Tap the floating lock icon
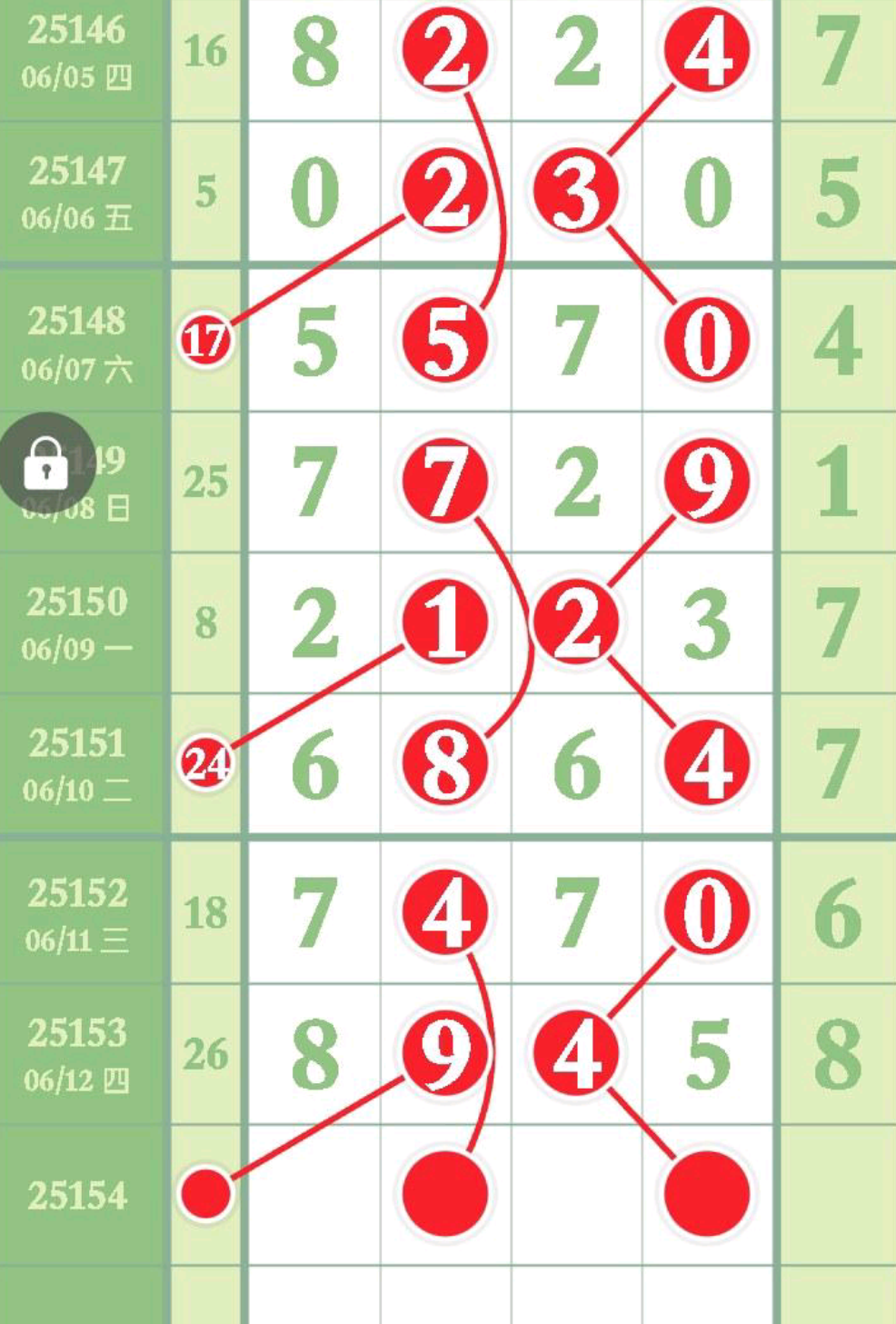This screenshot has width=896, height=1324. 45,464
